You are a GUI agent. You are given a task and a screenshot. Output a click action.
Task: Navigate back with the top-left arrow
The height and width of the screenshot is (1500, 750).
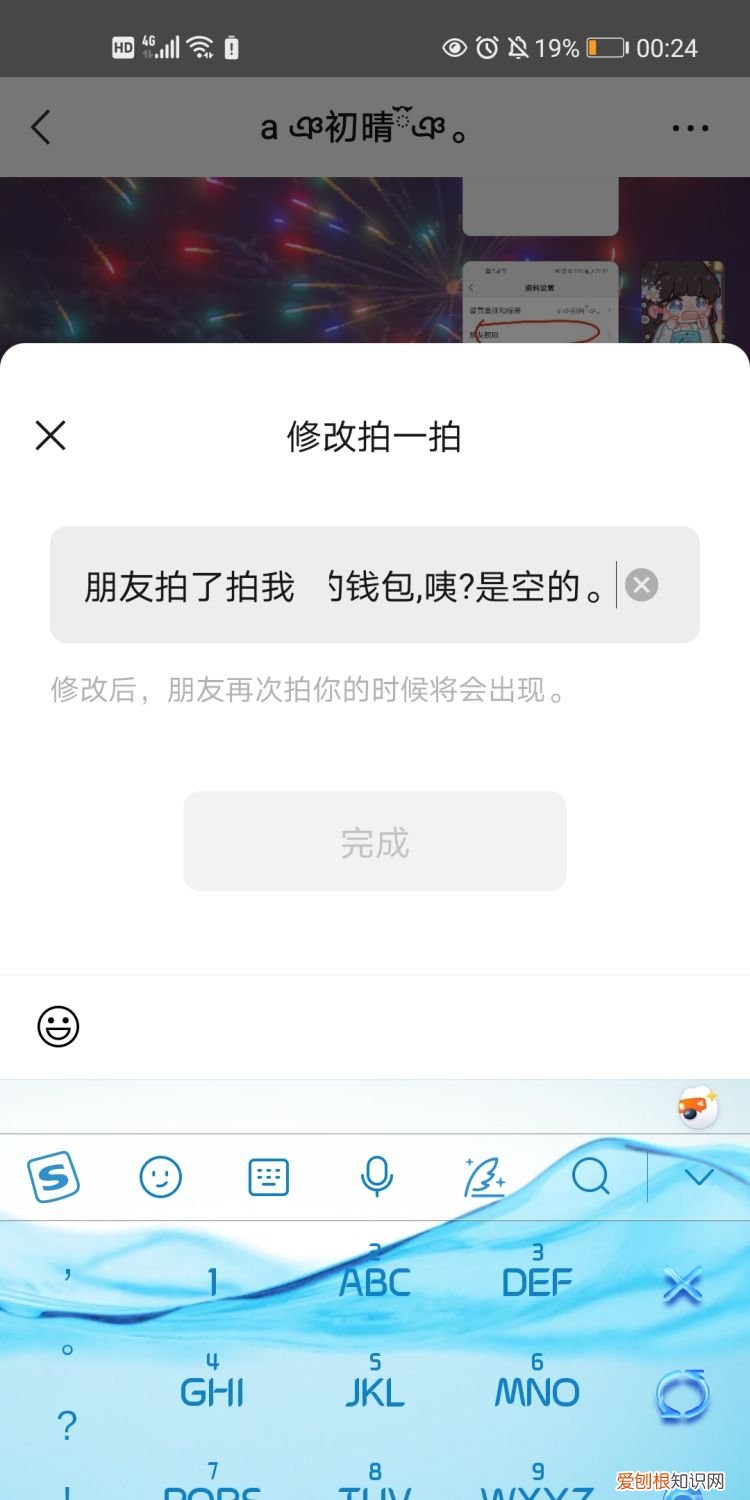[40, 128]
